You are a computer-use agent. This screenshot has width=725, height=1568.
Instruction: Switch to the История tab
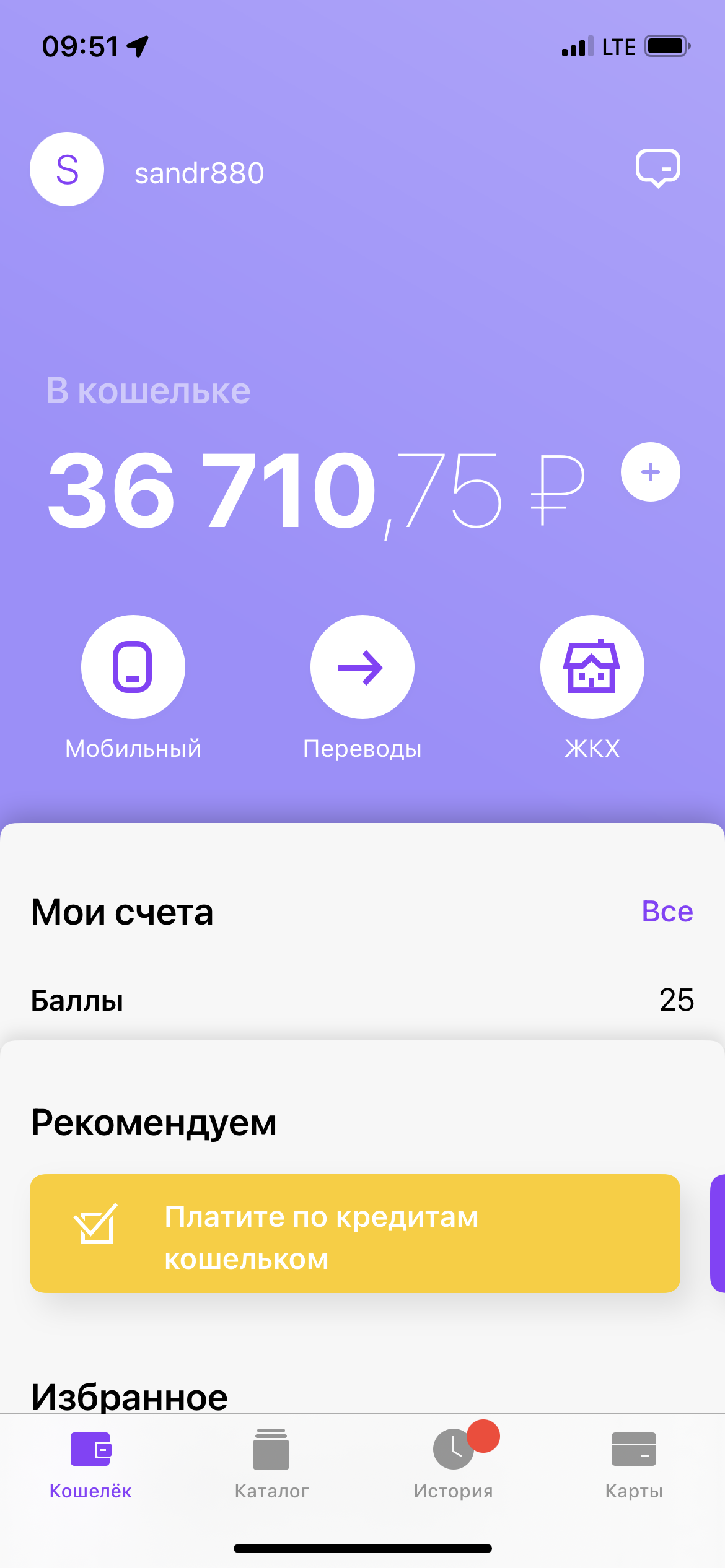(453, 1474)
